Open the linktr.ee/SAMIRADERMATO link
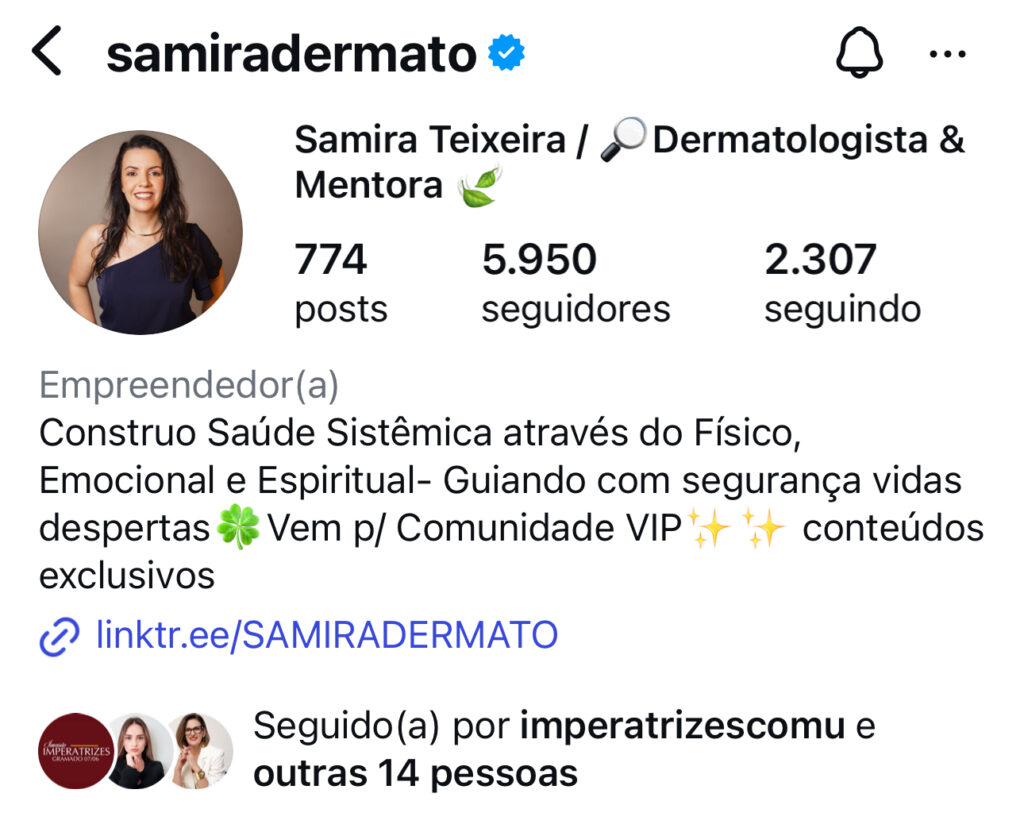 [298, 635]
